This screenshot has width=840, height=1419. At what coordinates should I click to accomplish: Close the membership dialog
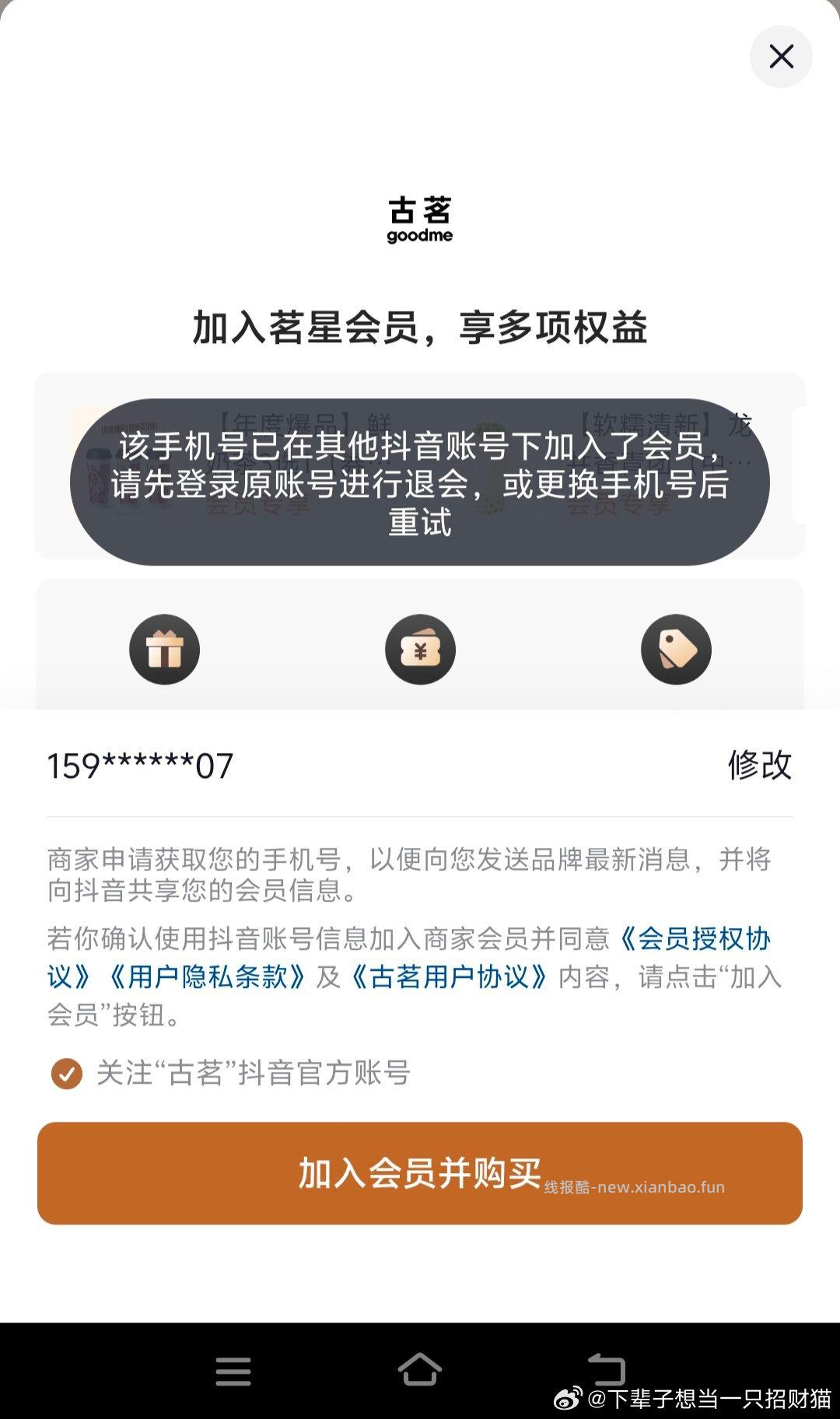coord(780,57)
